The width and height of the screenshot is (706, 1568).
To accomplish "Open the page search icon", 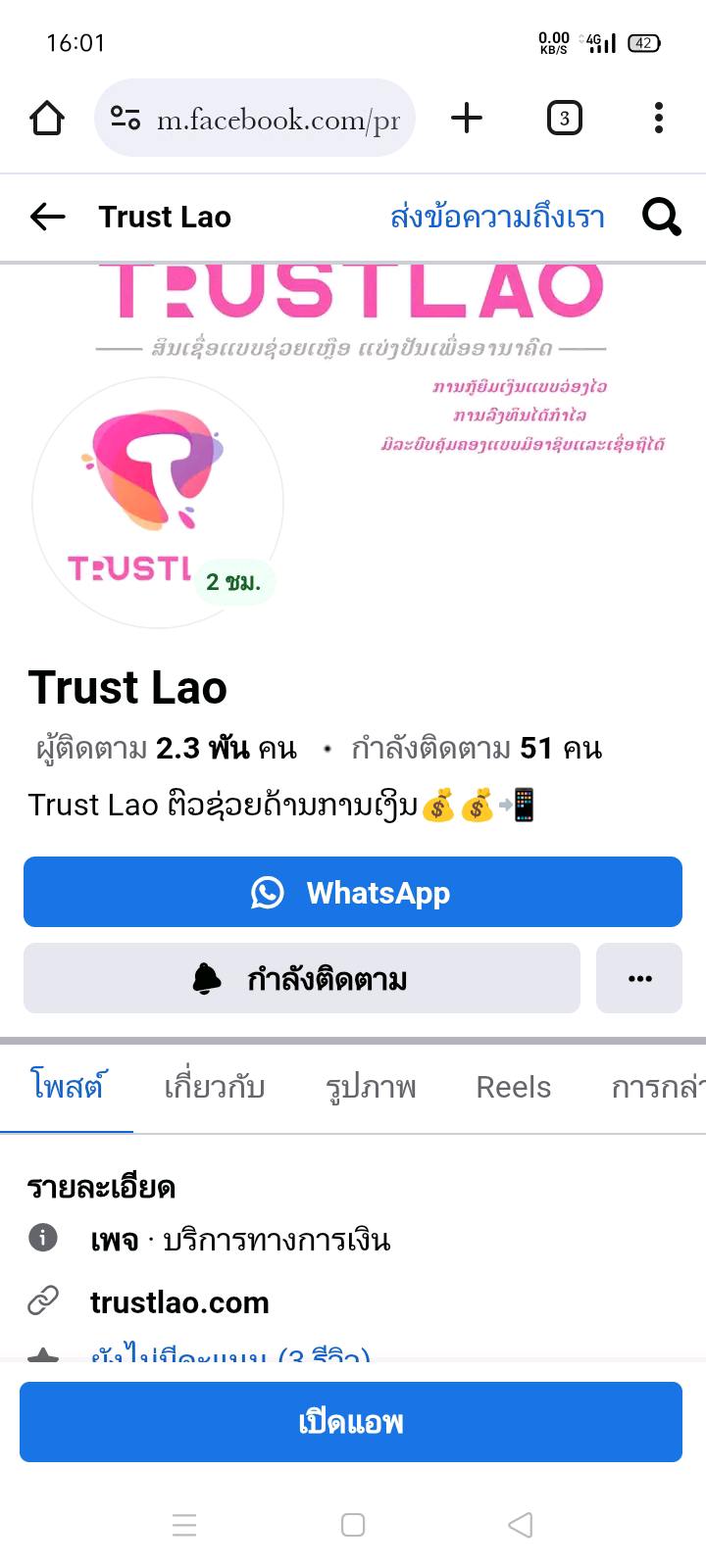I will [x=662, y=217].
